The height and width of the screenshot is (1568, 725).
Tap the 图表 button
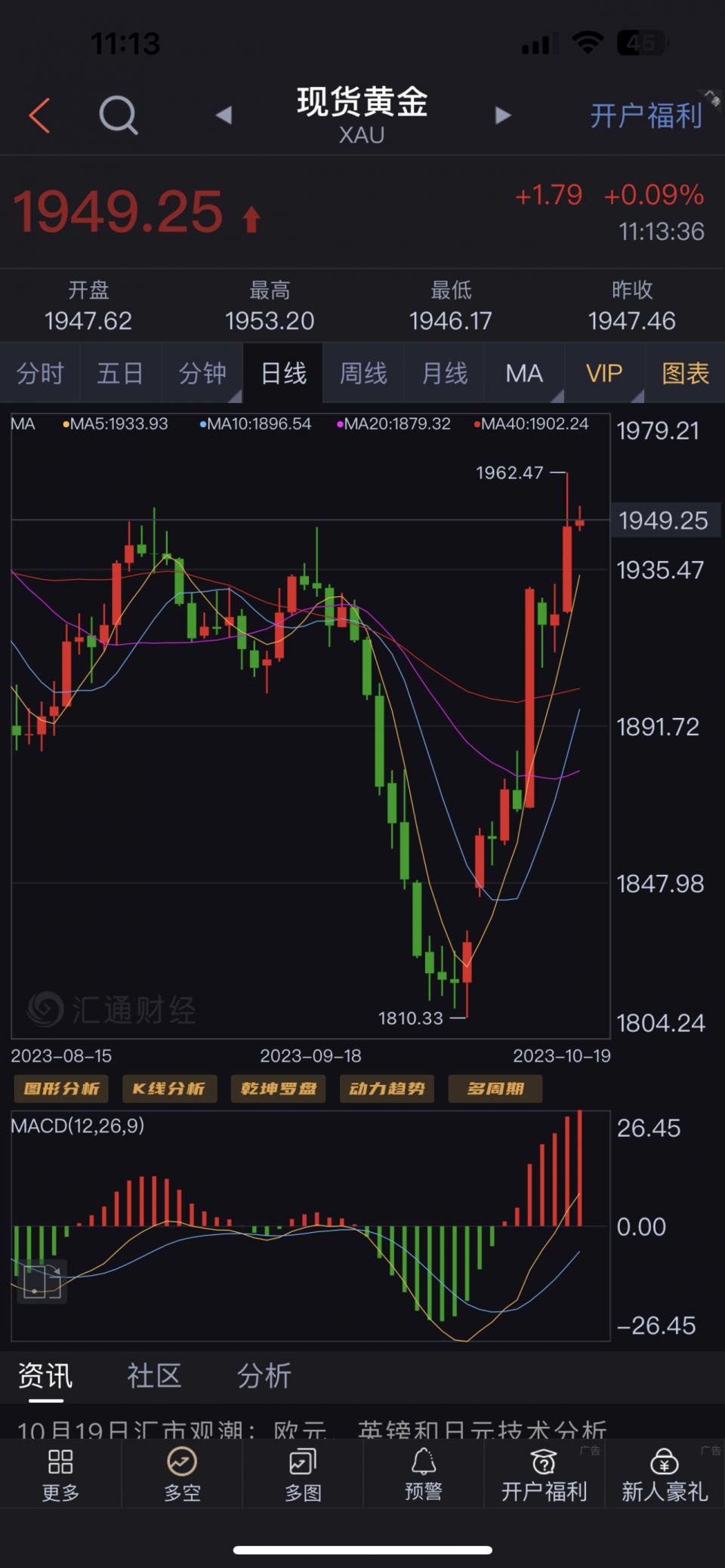(685, 373)
